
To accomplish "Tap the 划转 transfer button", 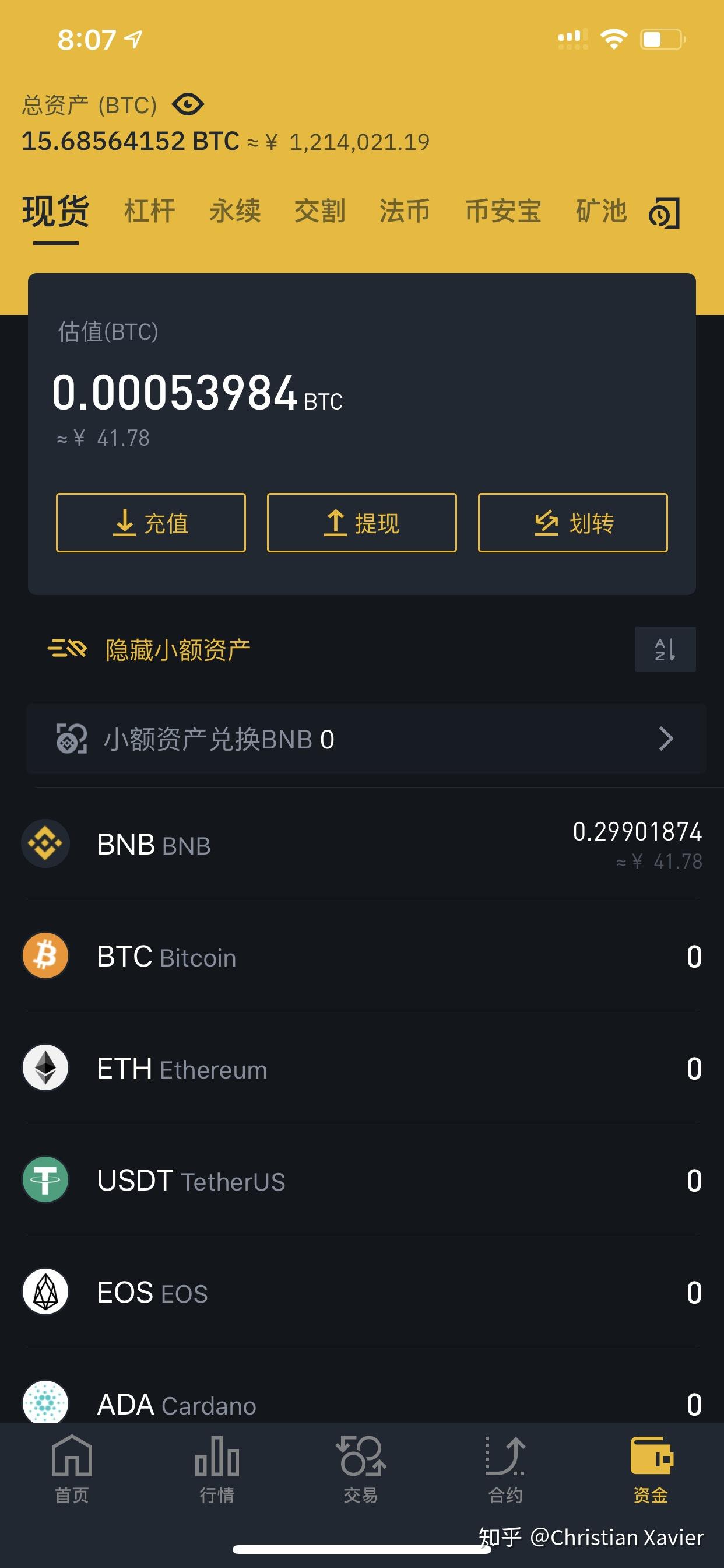I will (572, 523).
